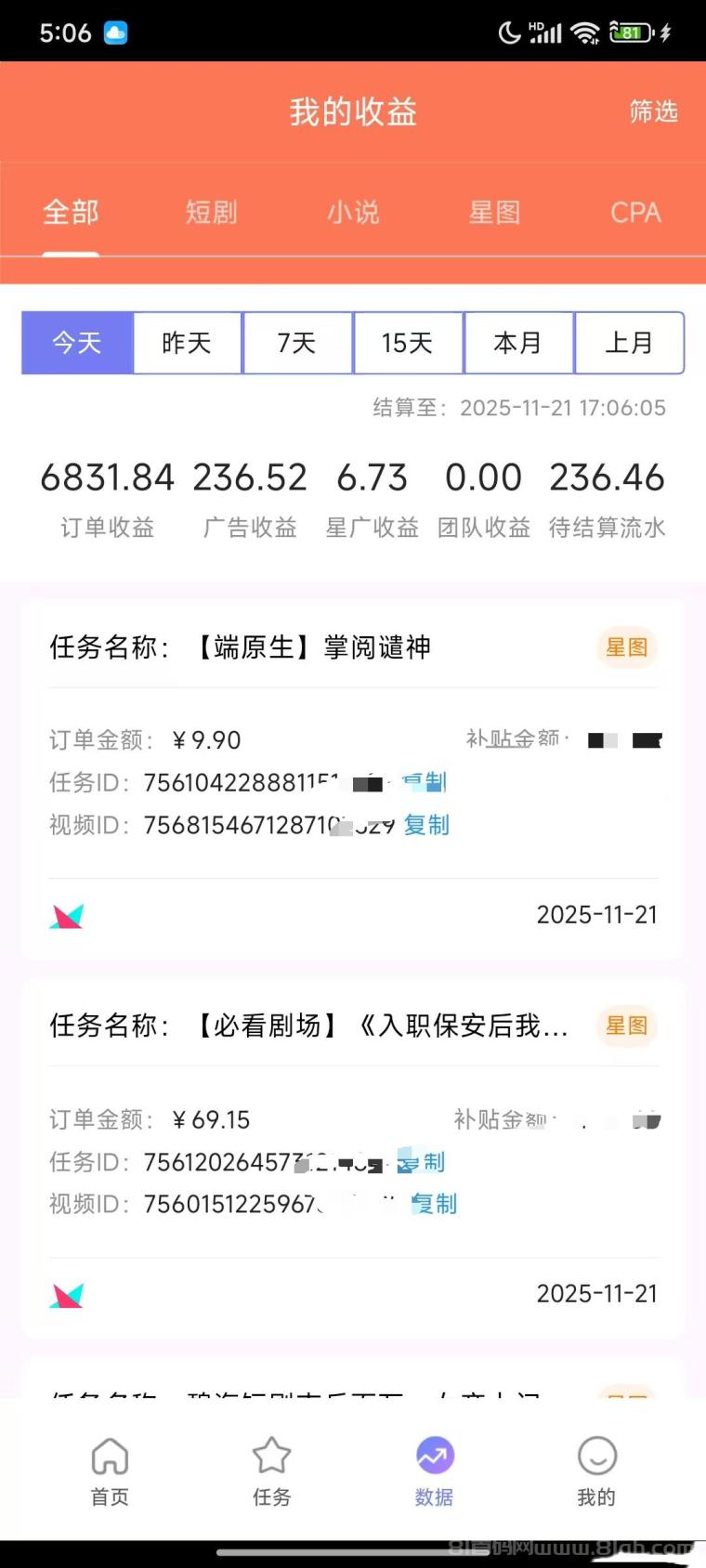Open the 筛选 filter option

(653, 111)
